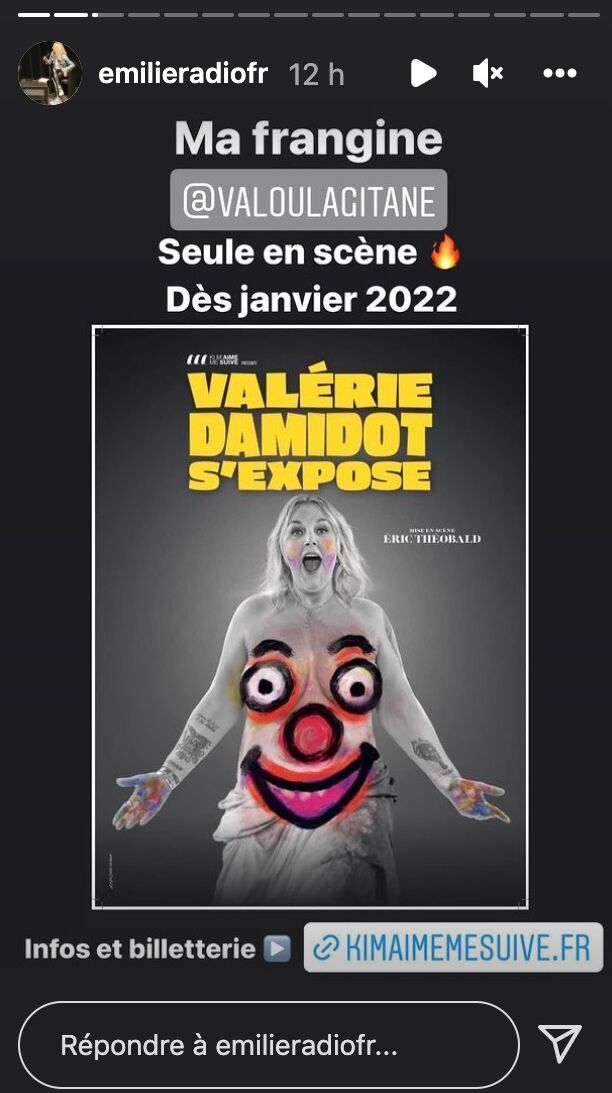This screenshot has height=1093, width=612.
Task: Open the three-dot options menu
Action: pyautogui.click(x=559, y=74)
